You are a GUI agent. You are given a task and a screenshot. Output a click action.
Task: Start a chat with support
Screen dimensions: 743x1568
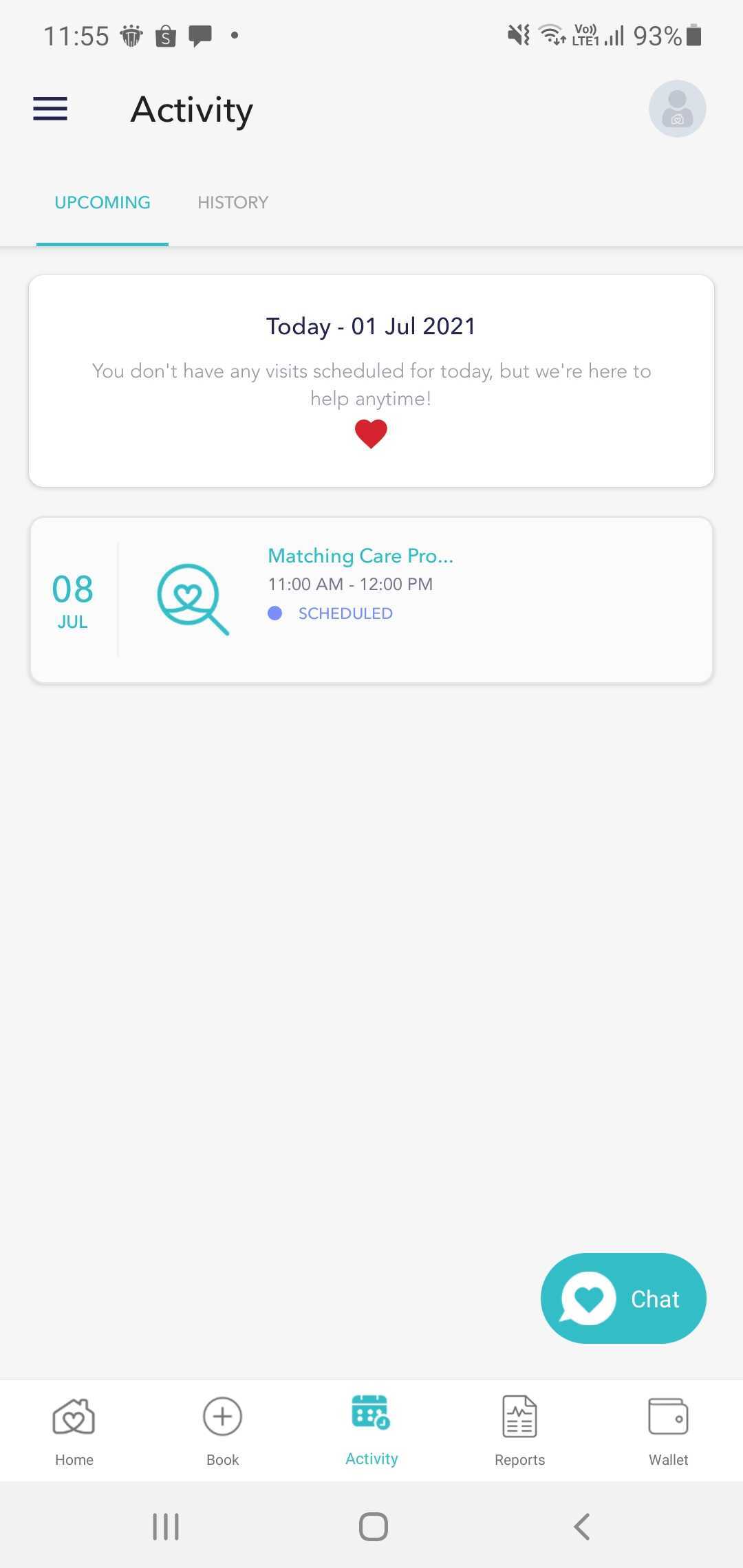pos(623,1298)
